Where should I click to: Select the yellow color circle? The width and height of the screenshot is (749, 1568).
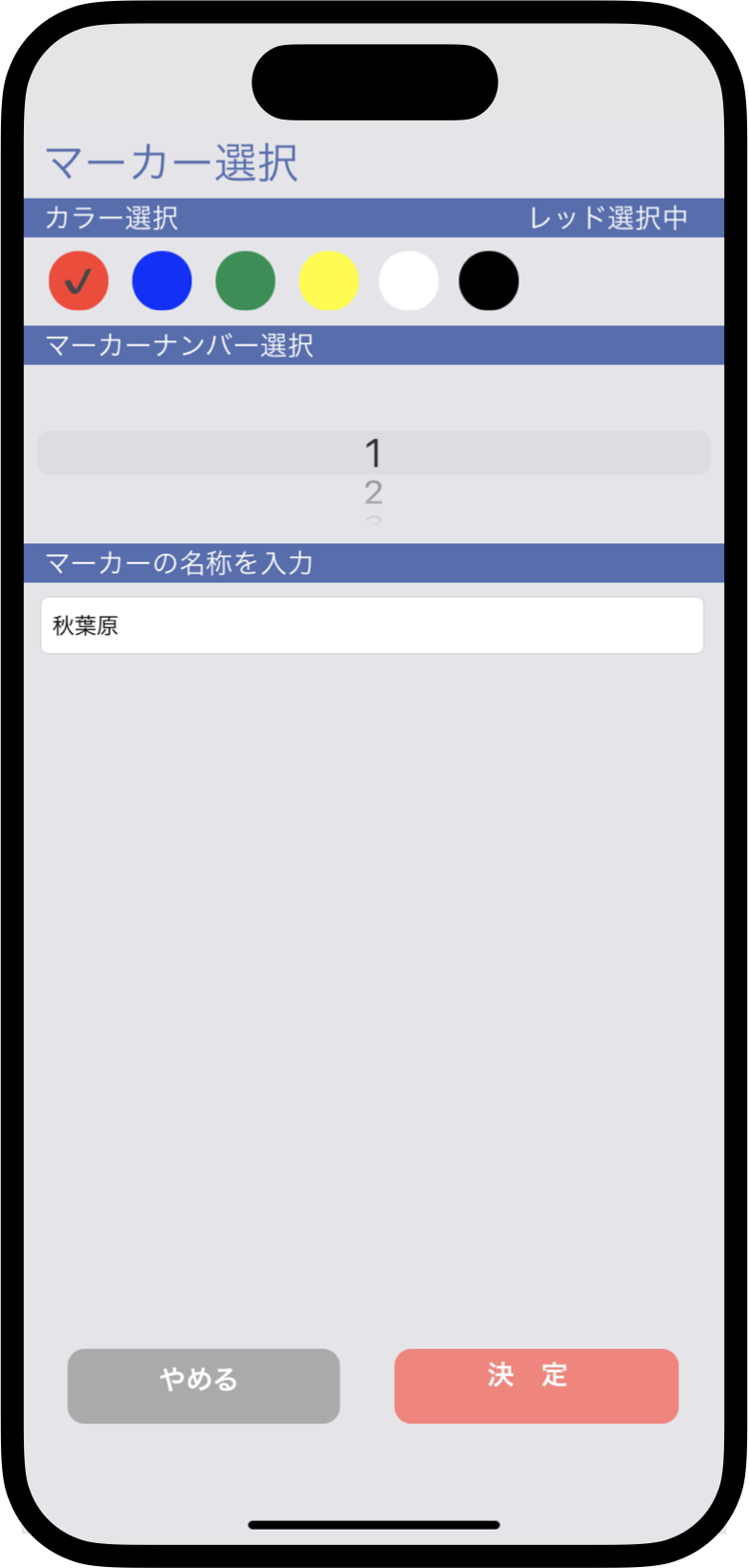pos(329,281)
